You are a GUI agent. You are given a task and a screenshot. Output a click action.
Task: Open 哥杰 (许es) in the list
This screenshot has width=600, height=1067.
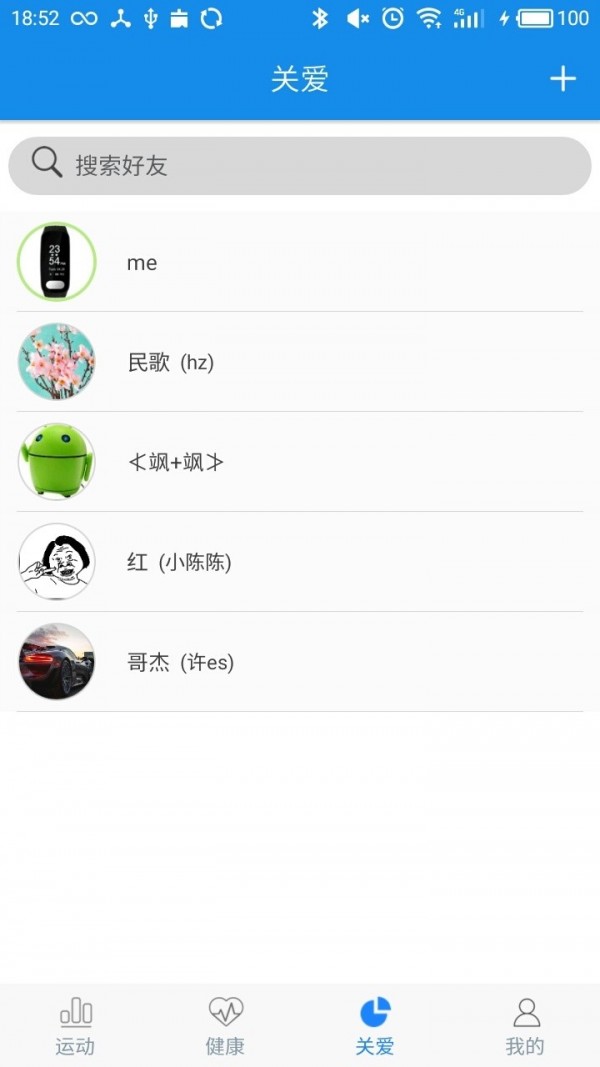[x=300, y=662]
